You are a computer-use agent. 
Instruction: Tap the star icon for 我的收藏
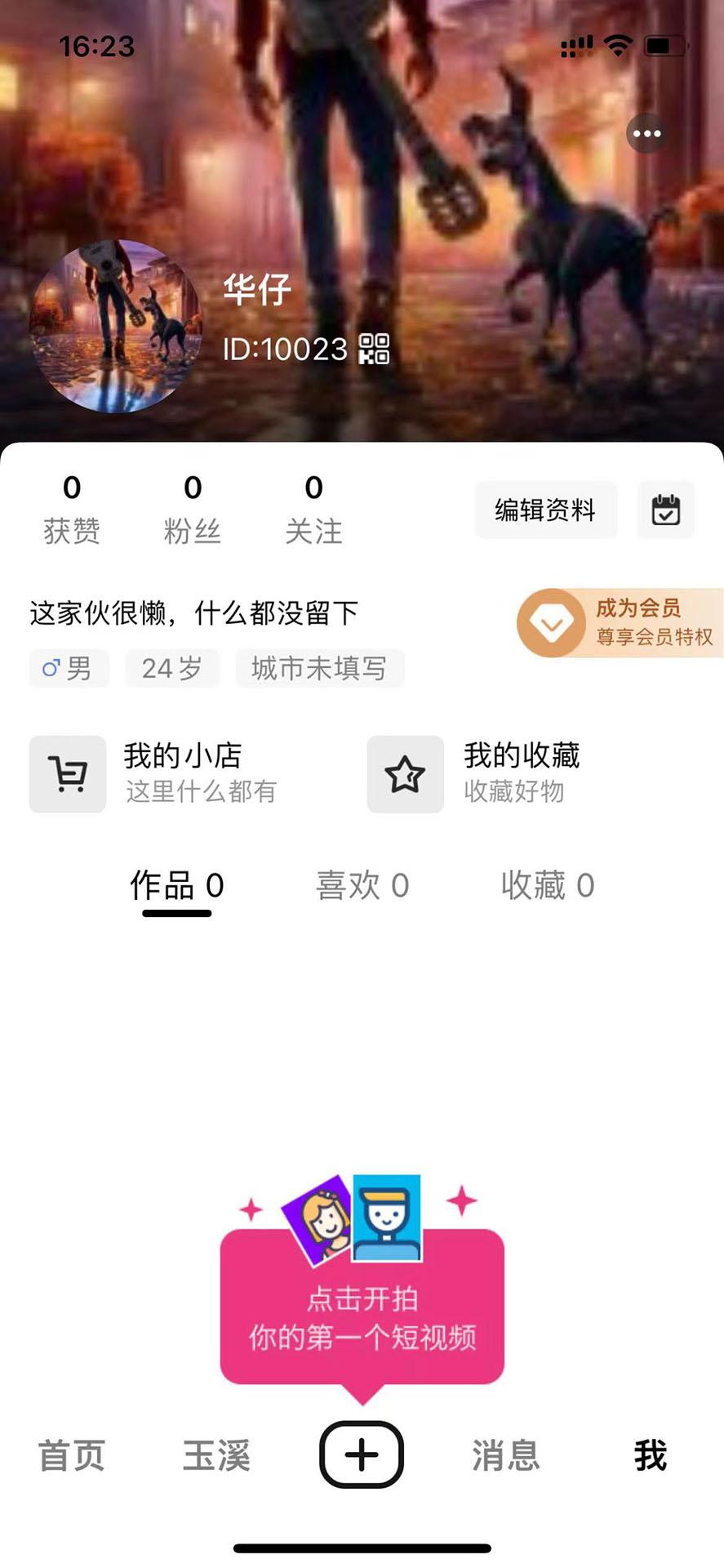tap(404, 775)
